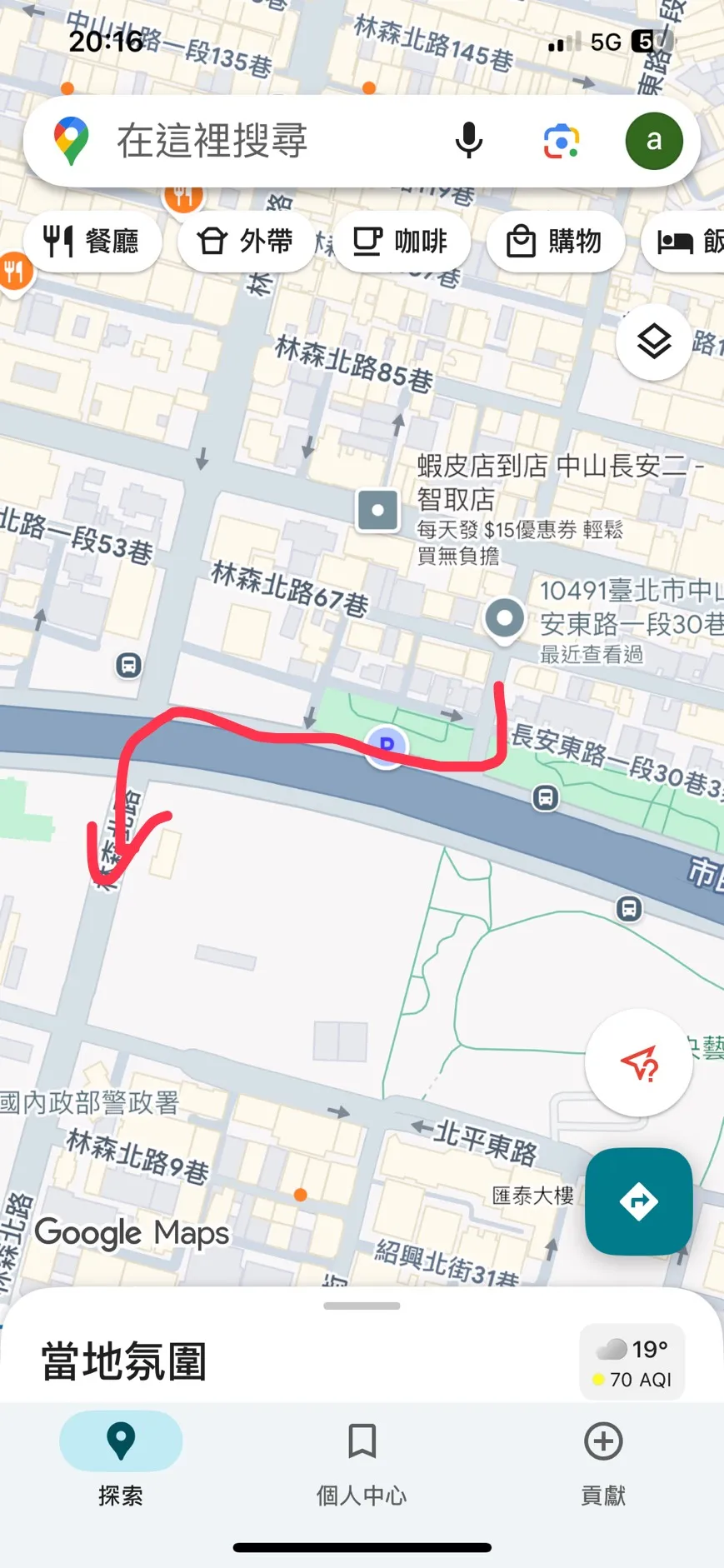Tap the Google Maps pin logo in search bar

click(72, 140)
